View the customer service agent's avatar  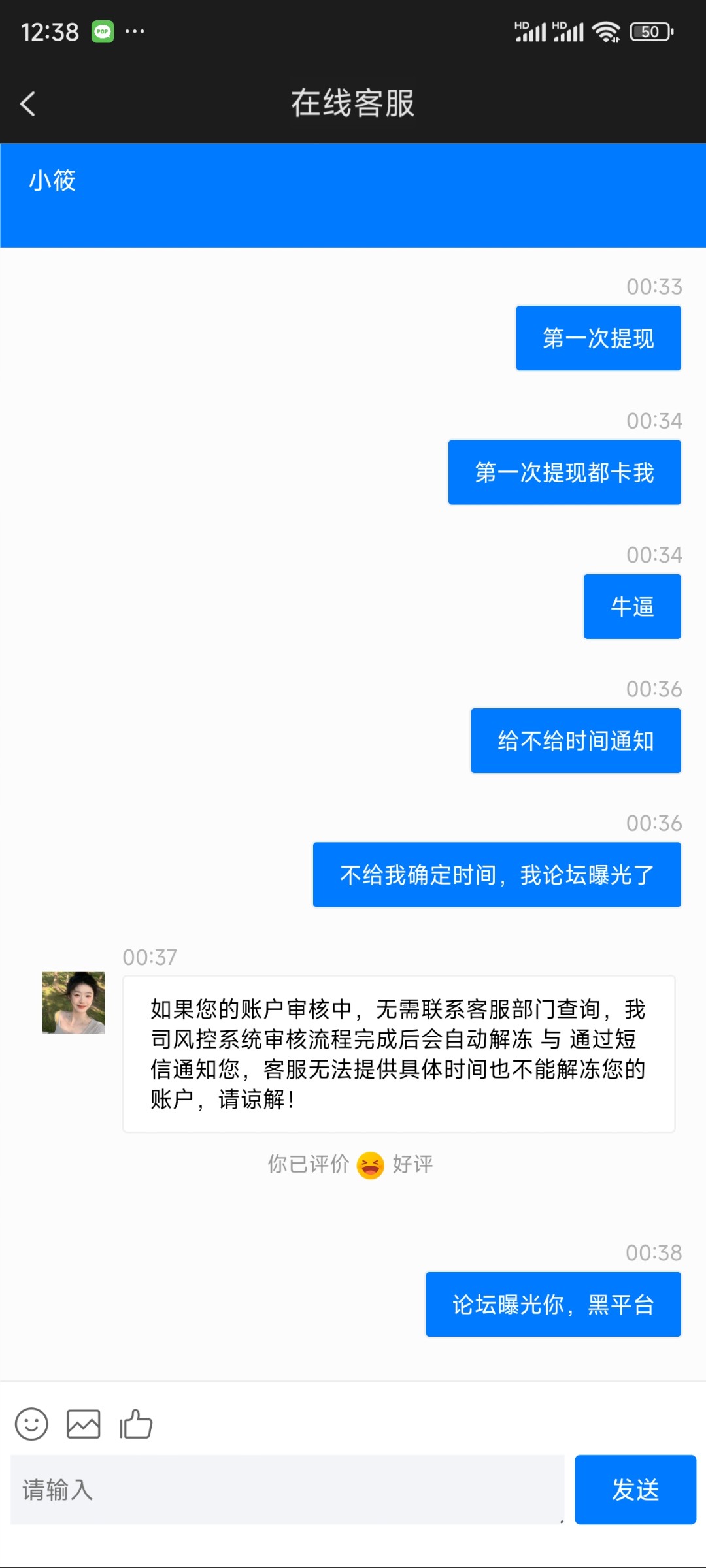point(73,1002)
